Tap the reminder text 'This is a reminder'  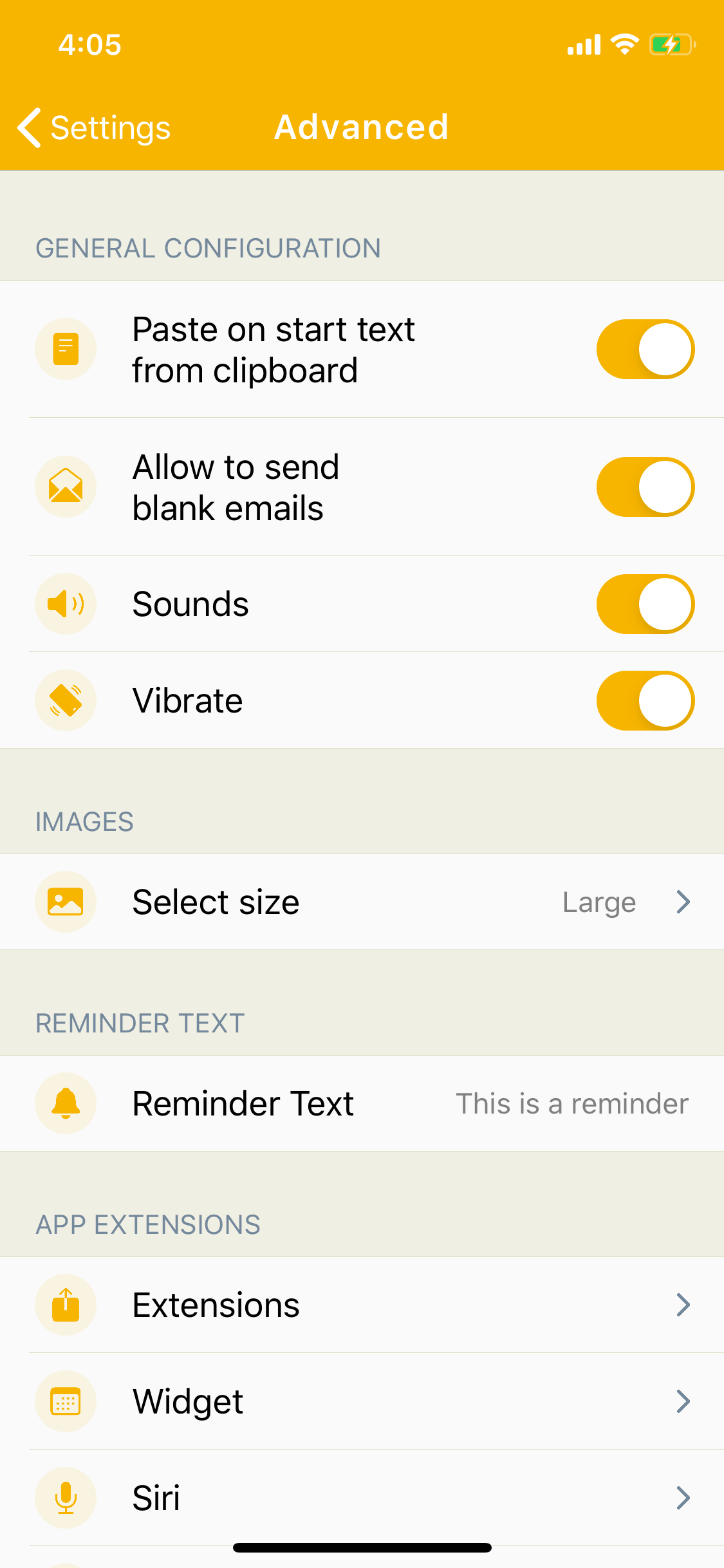coord(572,1103)
